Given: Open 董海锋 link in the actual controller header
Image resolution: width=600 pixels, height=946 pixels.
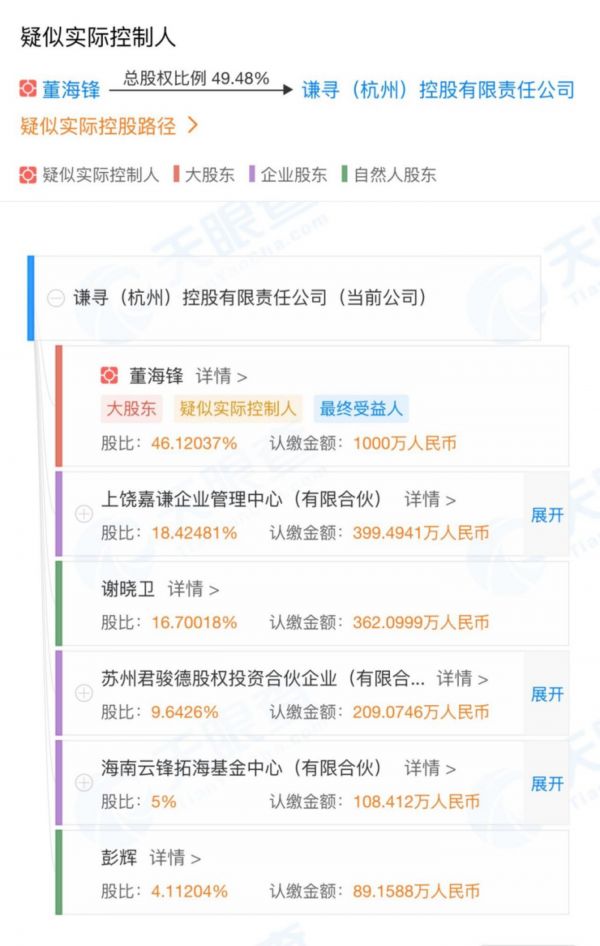Looking at the screenshot, I should 70,89.
